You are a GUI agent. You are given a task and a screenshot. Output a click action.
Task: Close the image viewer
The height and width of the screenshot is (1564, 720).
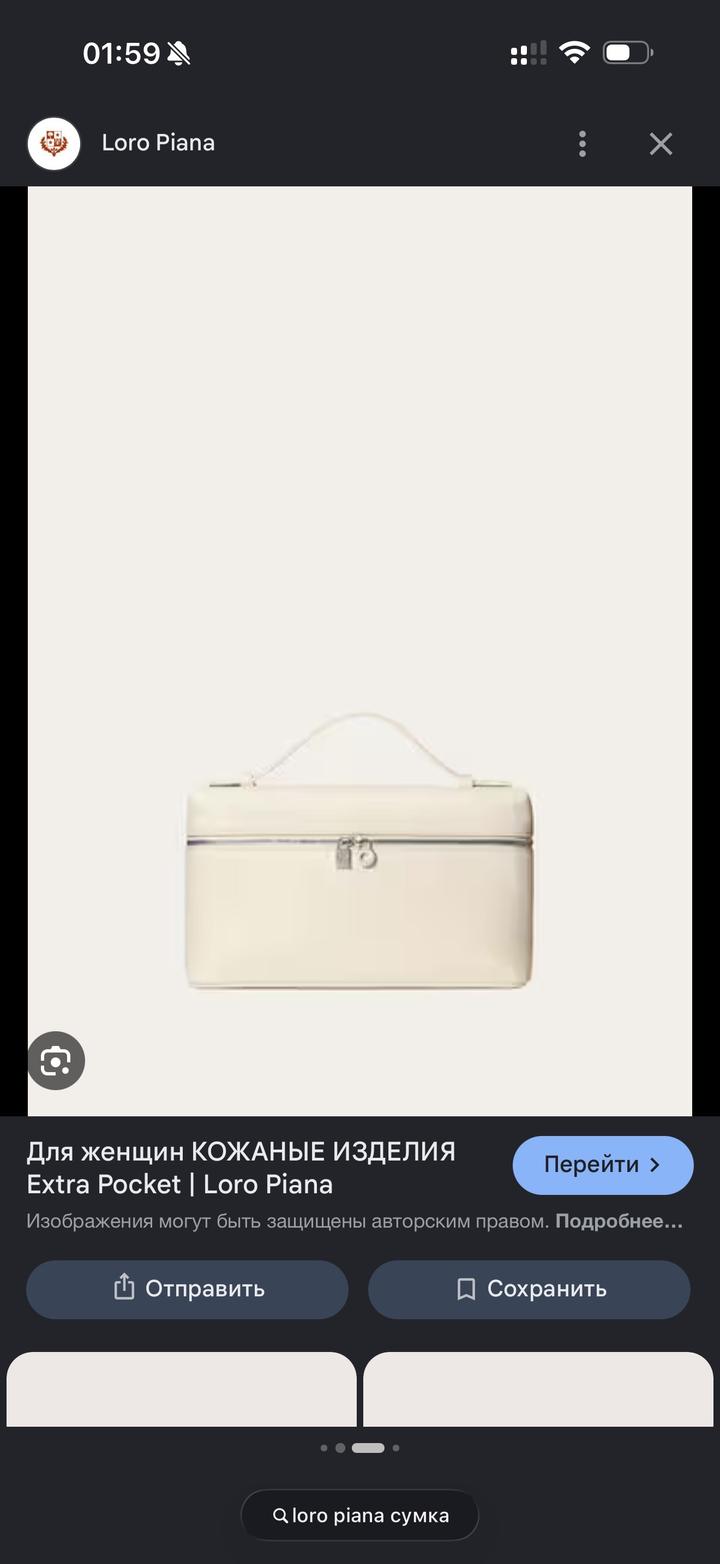[661, 144]
